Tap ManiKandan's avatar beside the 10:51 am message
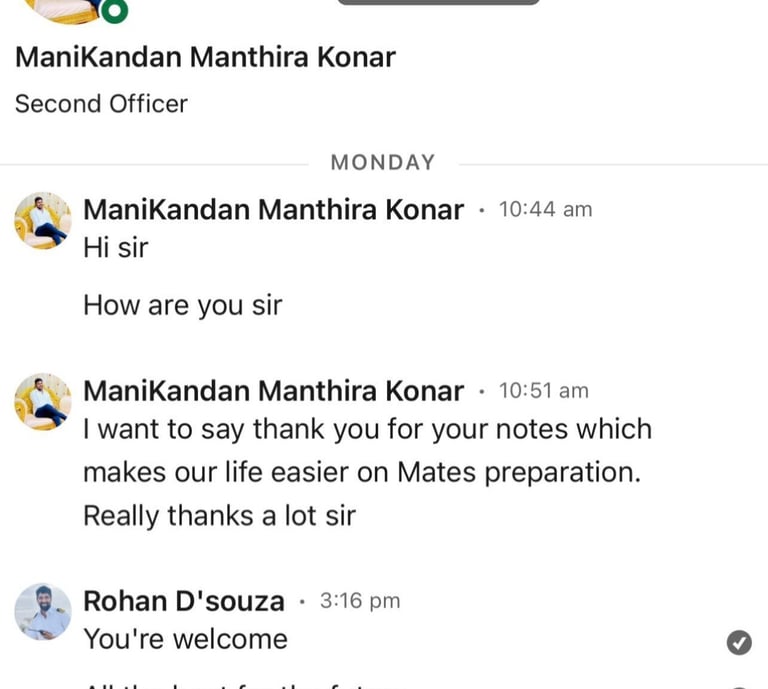Screen dimensions: 768x689 point(43,402)
